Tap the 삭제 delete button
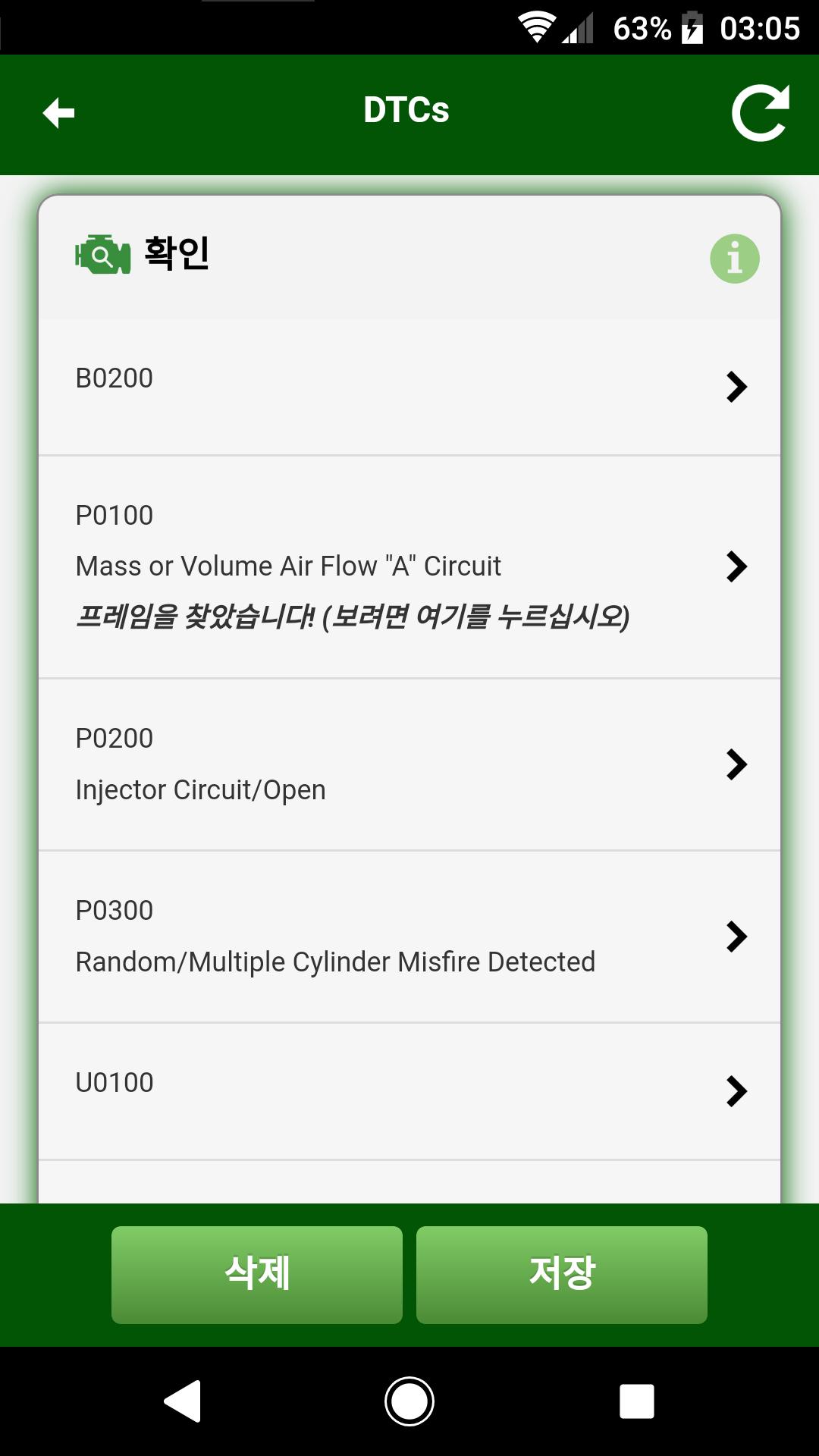Screen dimensions: 819x1456 257,1275
